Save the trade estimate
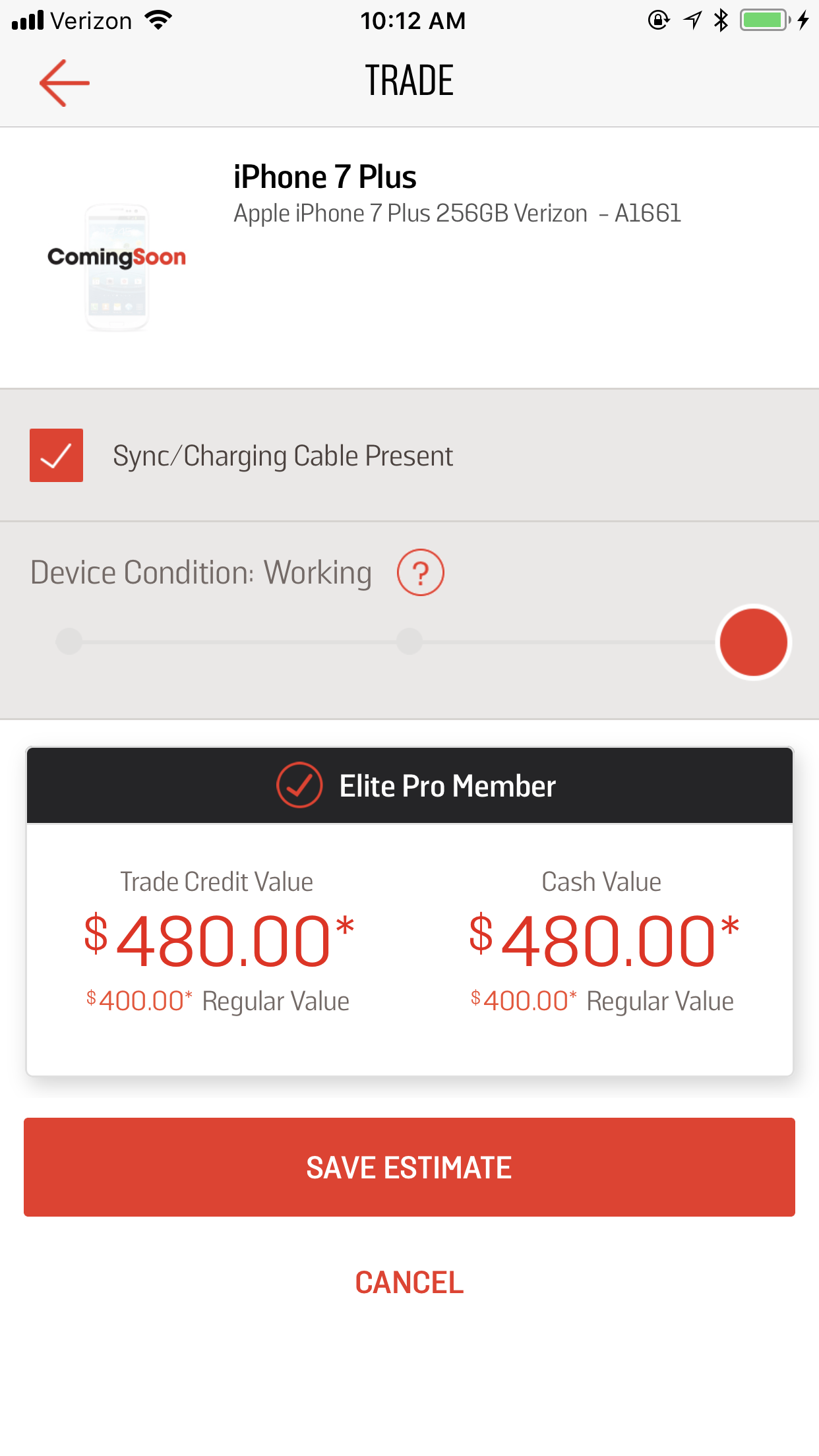Screen dimensions: 819x1456 409,1167
